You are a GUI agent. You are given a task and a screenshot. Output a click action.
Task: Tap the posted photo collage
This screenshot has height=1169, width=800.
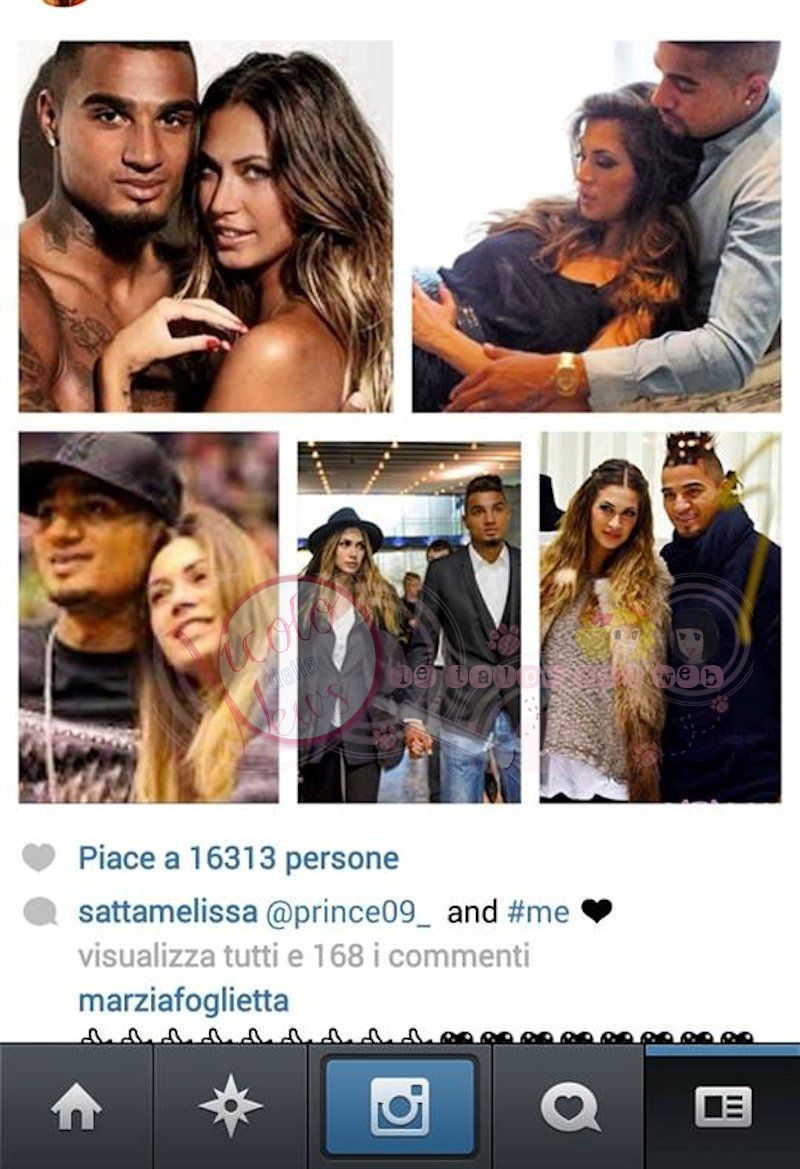pyautogui.click(x=400, y=420)
